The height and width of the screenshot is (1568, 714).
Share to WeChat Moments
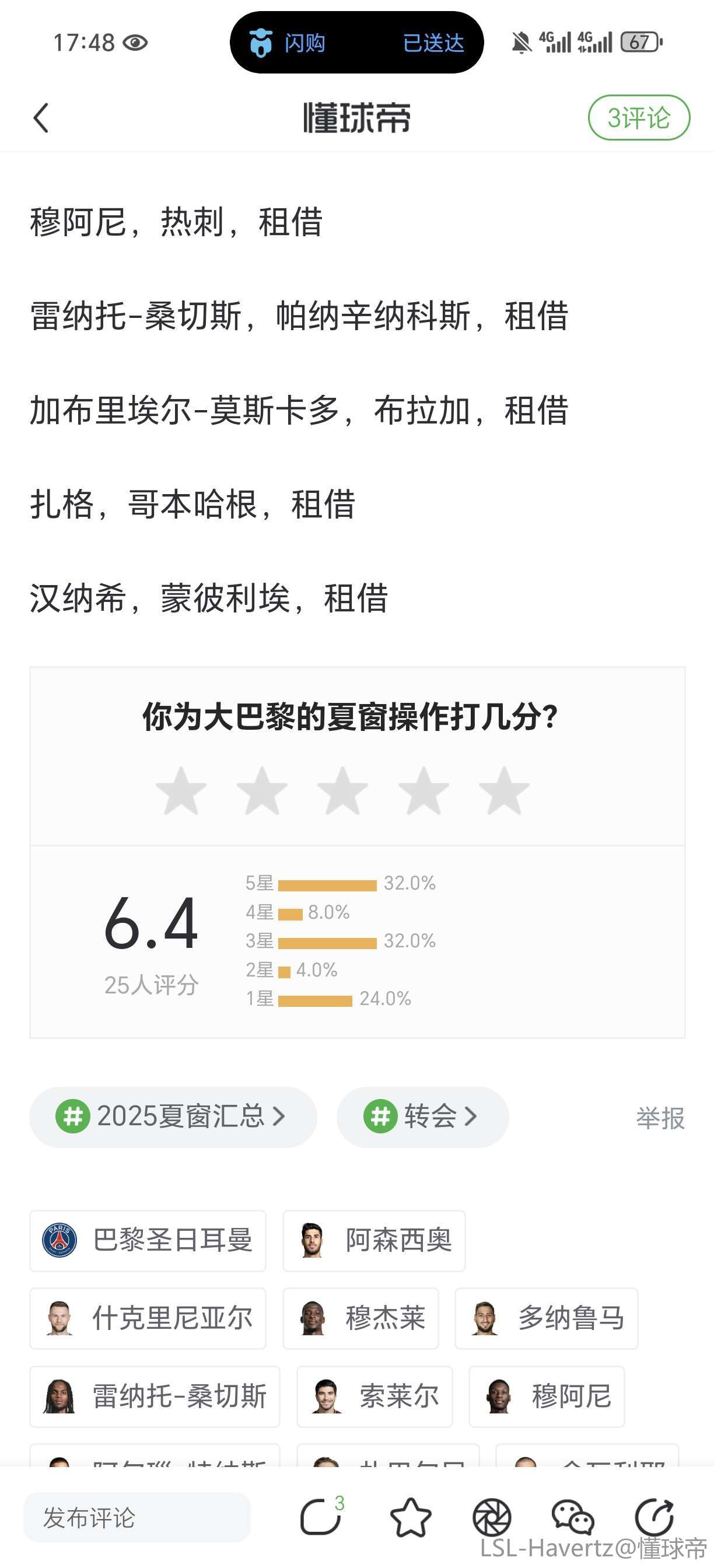pos(492,1517)
